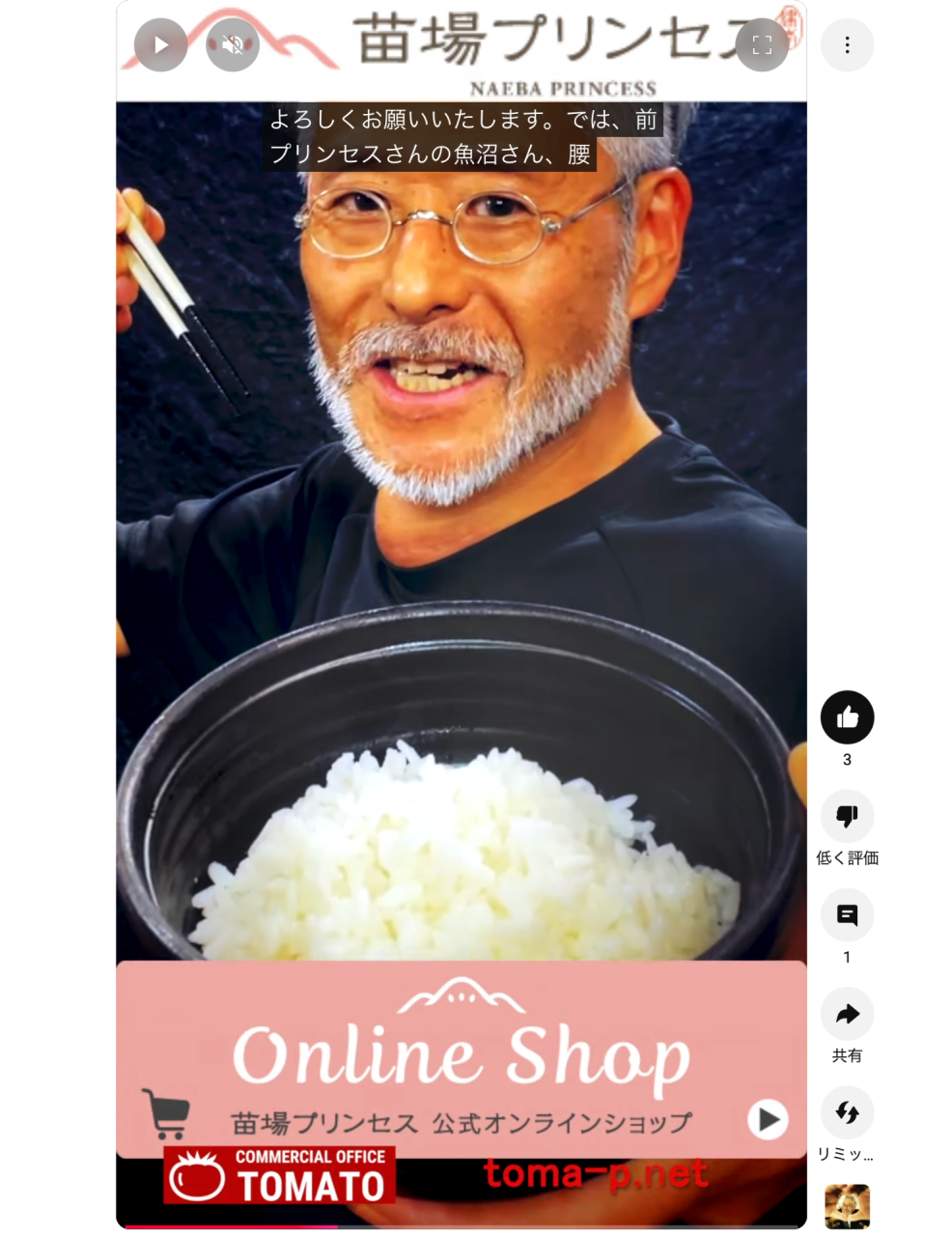Enter fullscreen mode
The height and width of the screenshot is (1236, 952).
coord(762,44)
